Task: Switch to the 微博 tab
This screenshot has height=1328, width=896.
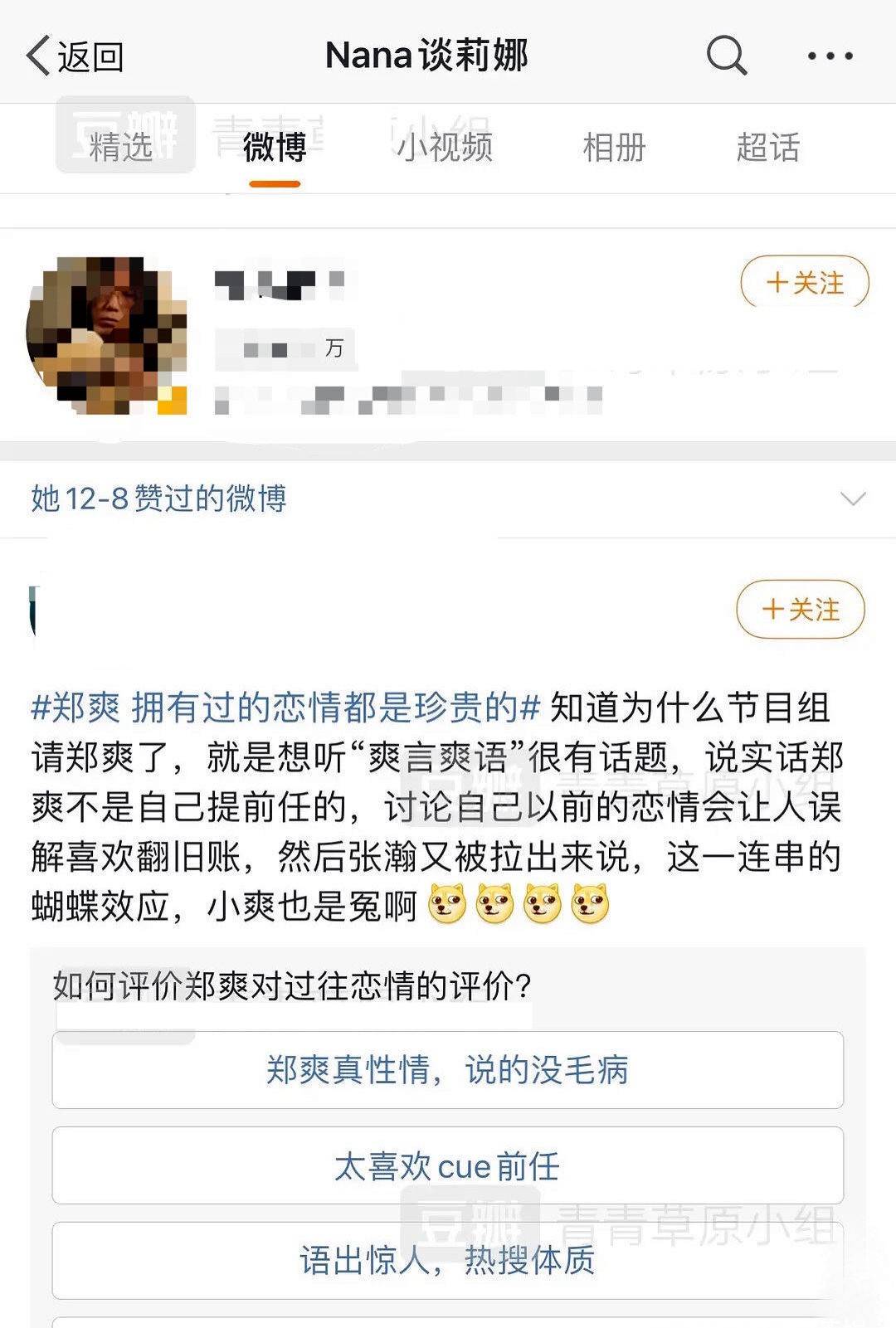Action: pyautogui.click(x=277, y=146)
